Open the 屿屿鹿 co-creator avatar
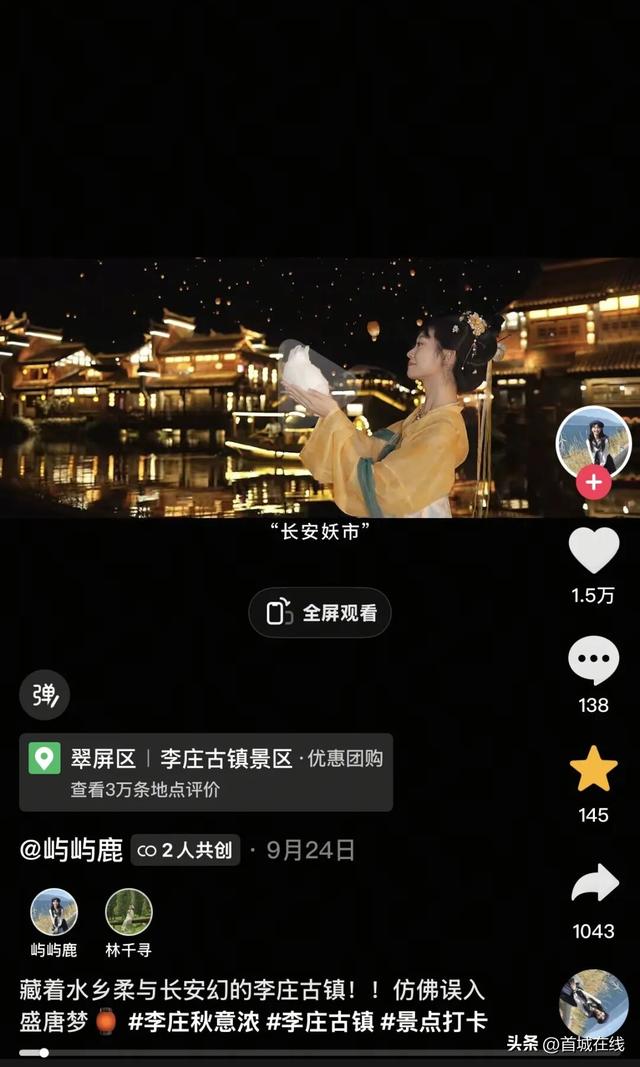This screenshot has height=1067, width=640. tap(54, 912)
